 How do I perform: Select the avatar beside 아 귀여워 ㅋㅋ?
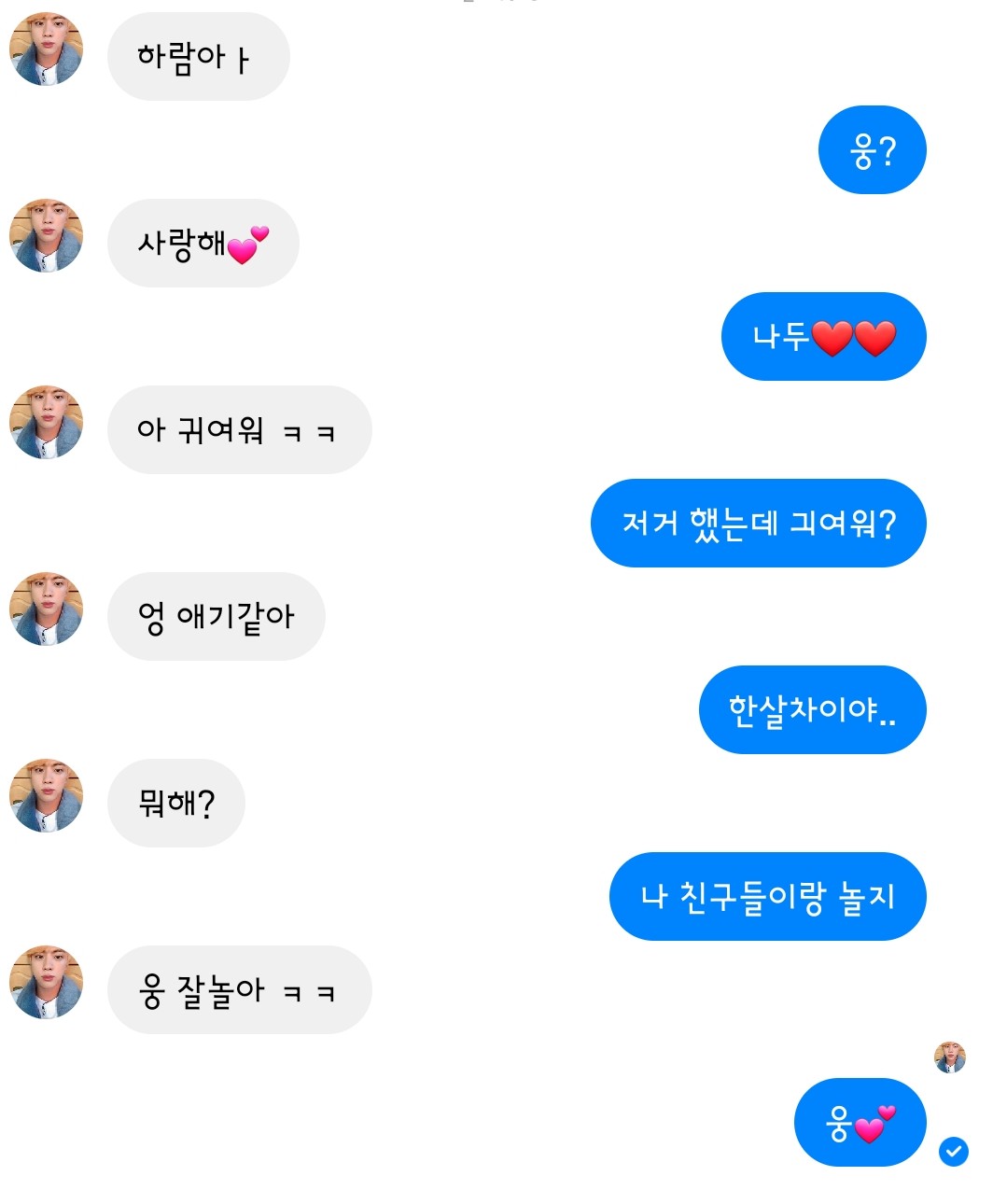pyautogui.click(x=46, y=422)
